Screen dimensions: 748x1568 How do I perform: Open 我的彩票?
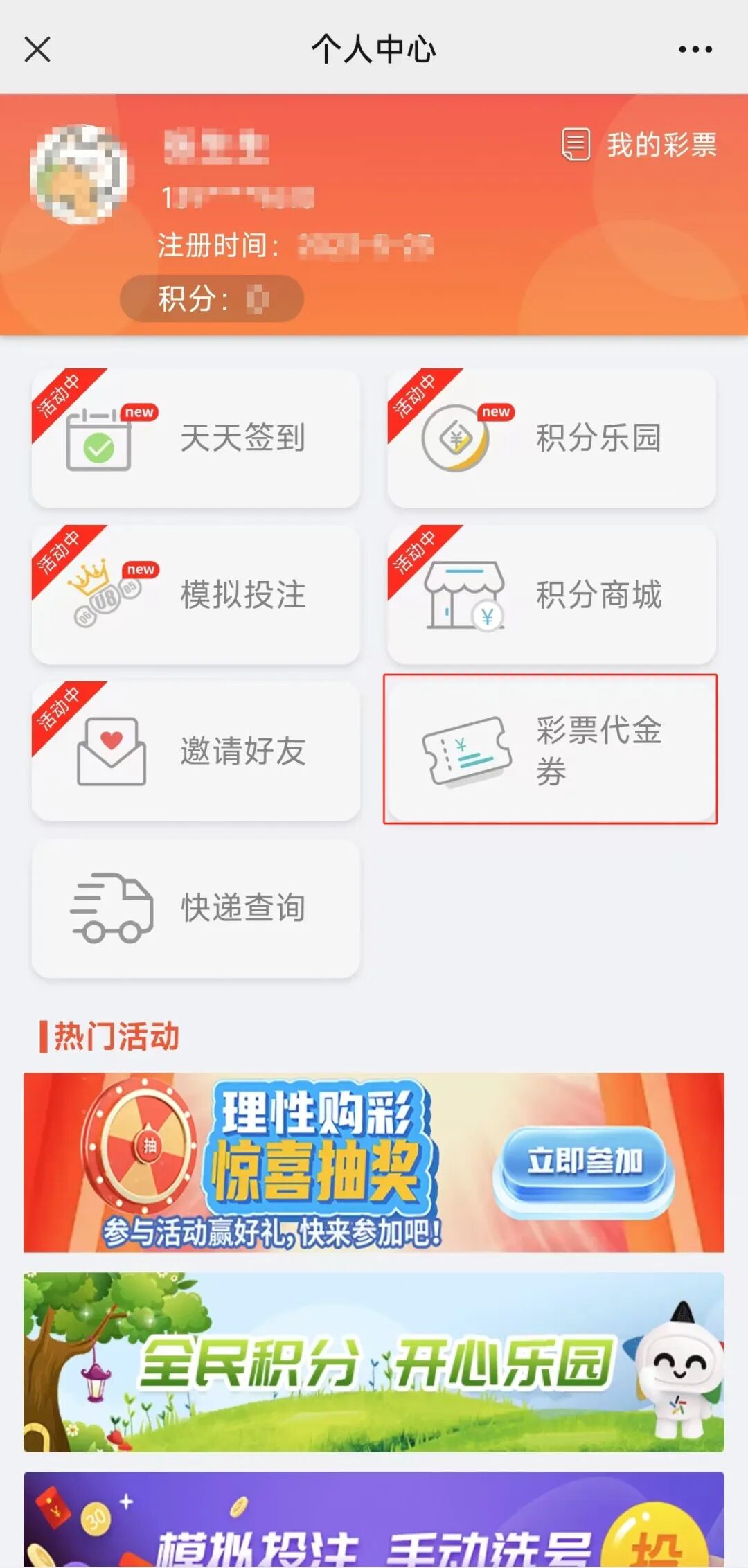pyautogui.click(x=639, y=145)
